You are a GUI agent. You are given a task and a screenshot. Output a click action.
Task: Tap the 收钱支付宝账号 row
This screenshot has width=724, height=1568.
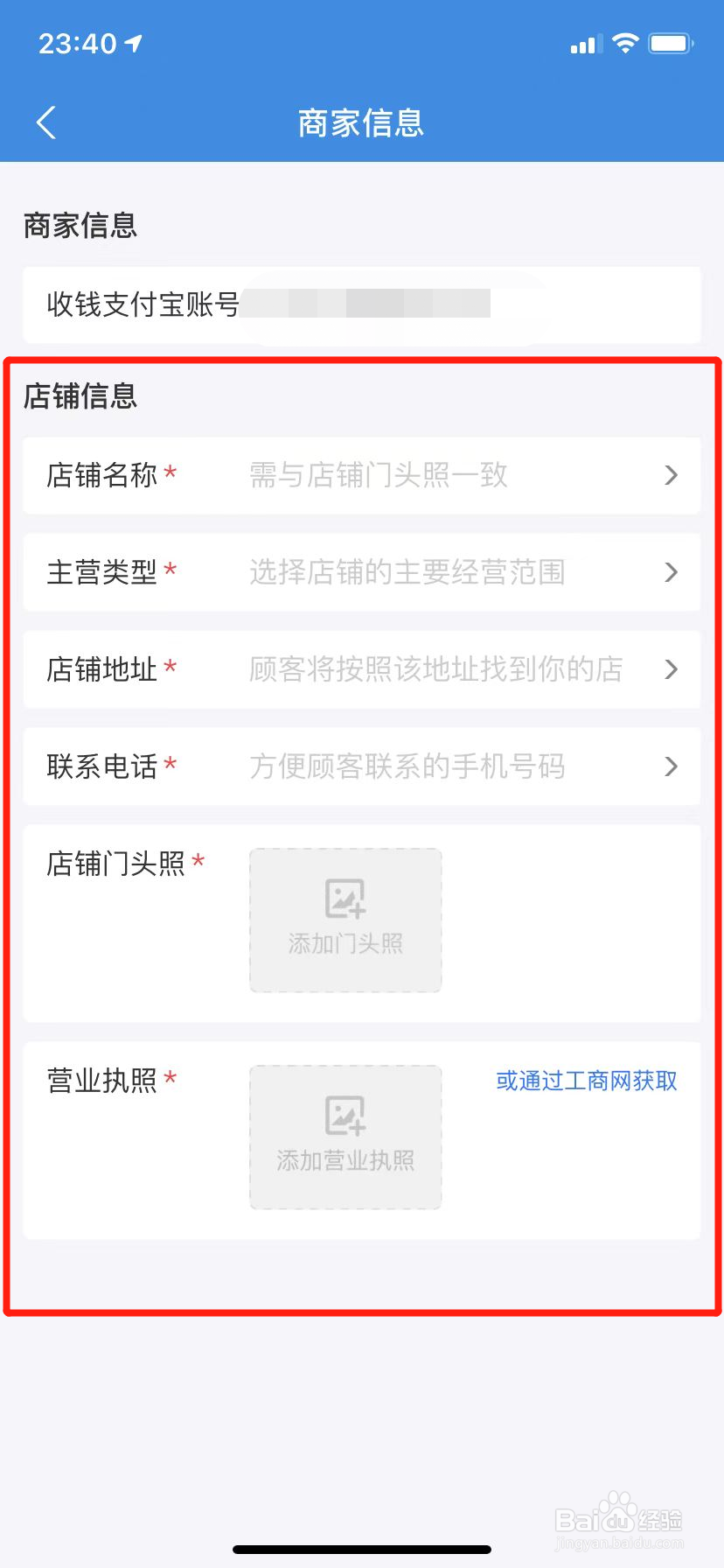pos(362,305)
